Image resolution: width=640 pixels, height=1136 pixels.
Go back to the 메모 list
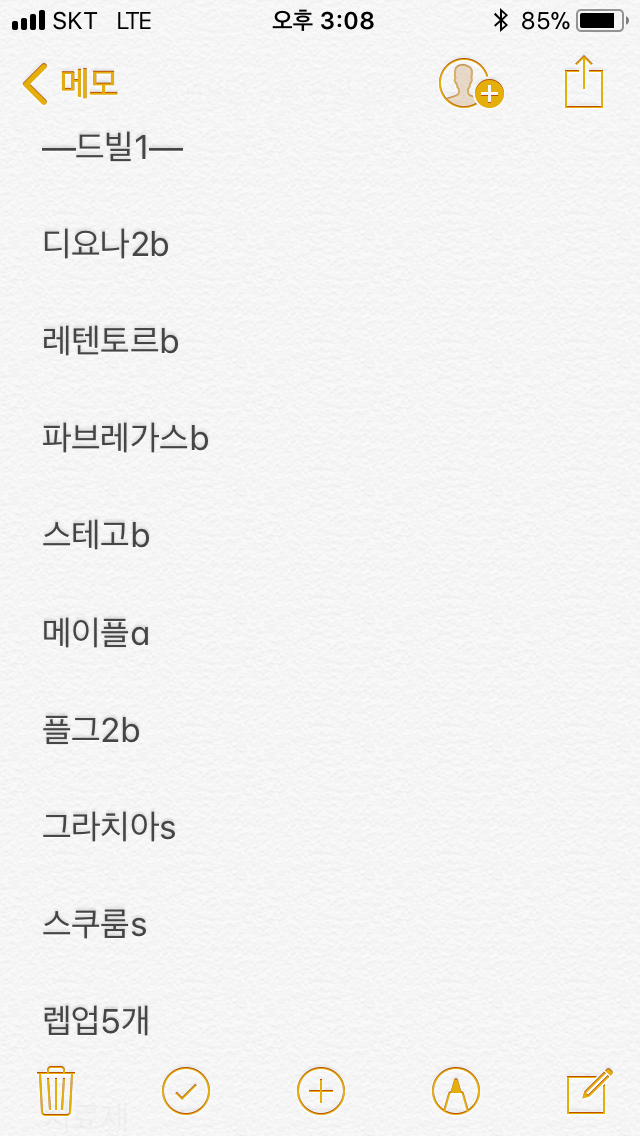[70, 84]
